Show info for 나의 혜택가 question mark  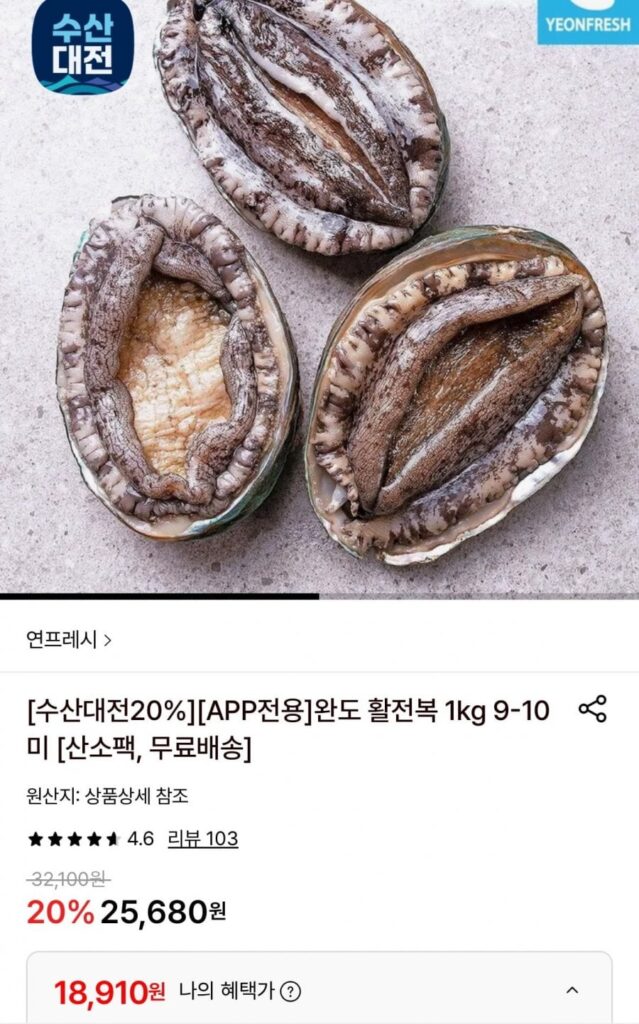(291, 992)
